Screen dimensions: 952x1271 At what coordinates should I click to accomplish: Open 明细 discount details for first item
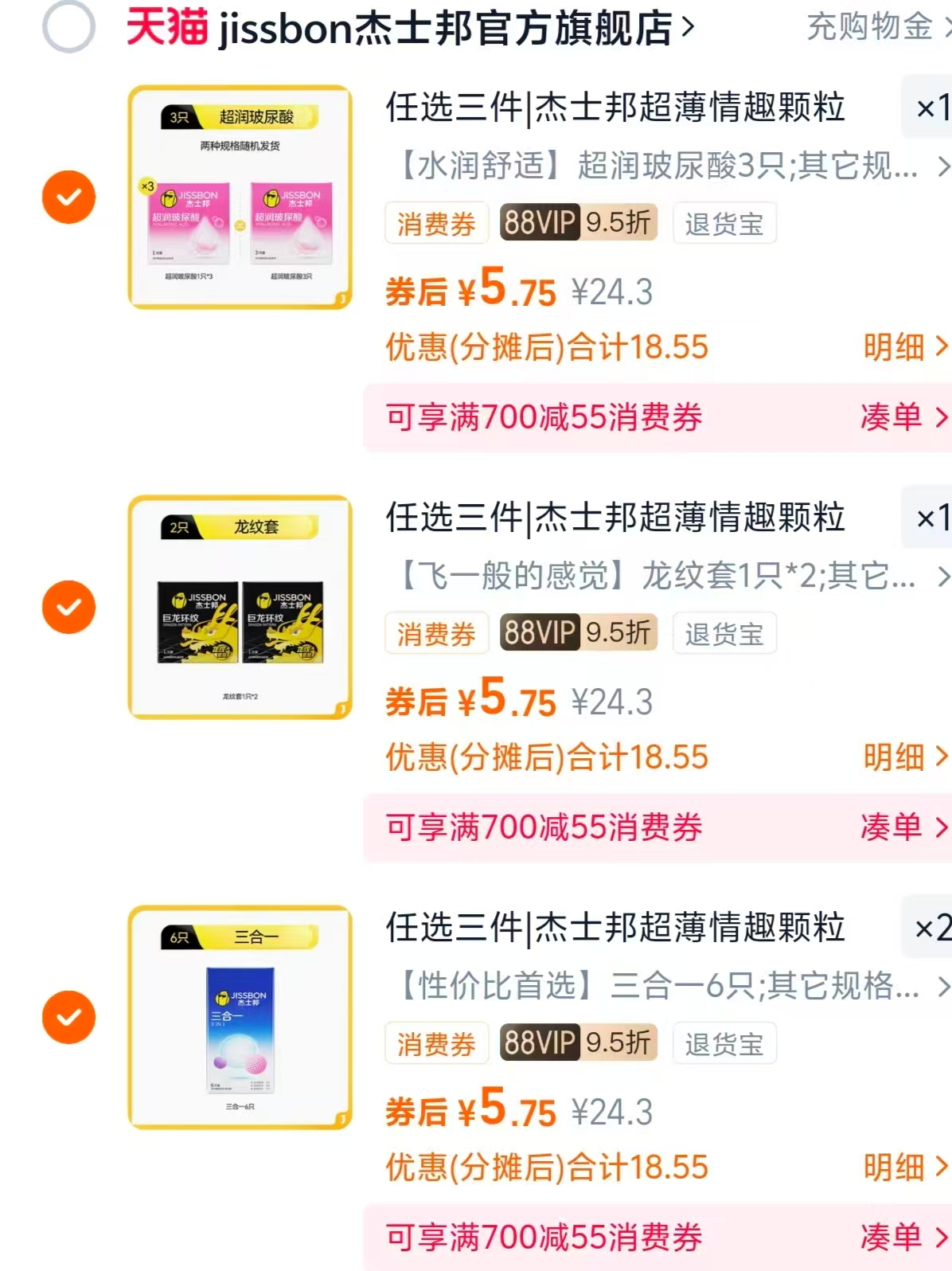895,348
